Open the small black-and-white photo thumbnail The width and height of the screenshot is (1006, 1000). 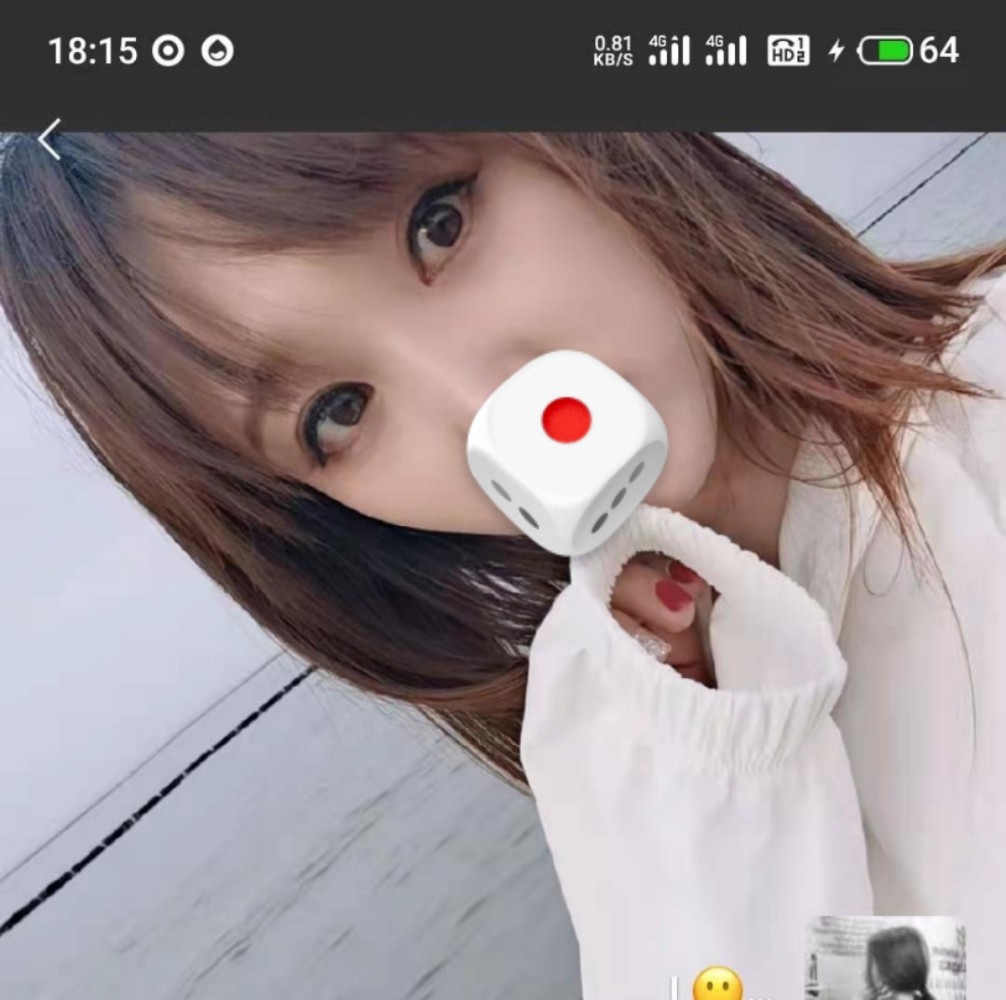coord(885,958)
